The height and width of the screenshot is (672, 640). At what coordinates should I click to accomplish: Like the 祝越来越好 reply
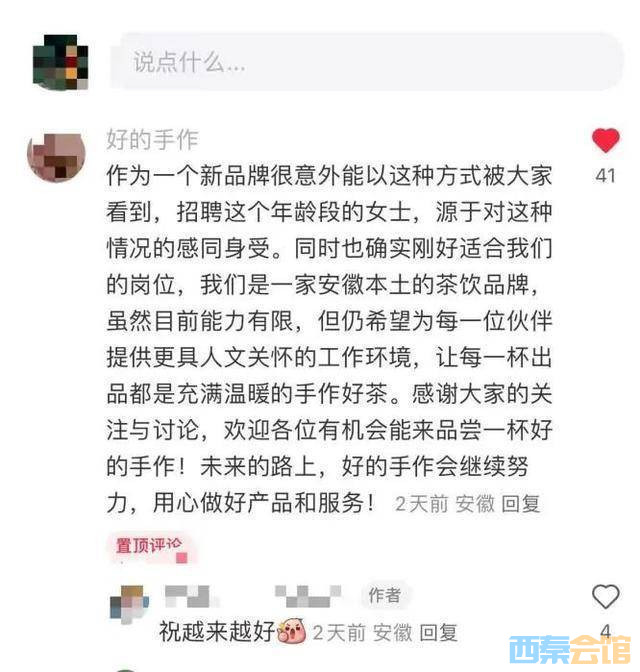[605, 597]
